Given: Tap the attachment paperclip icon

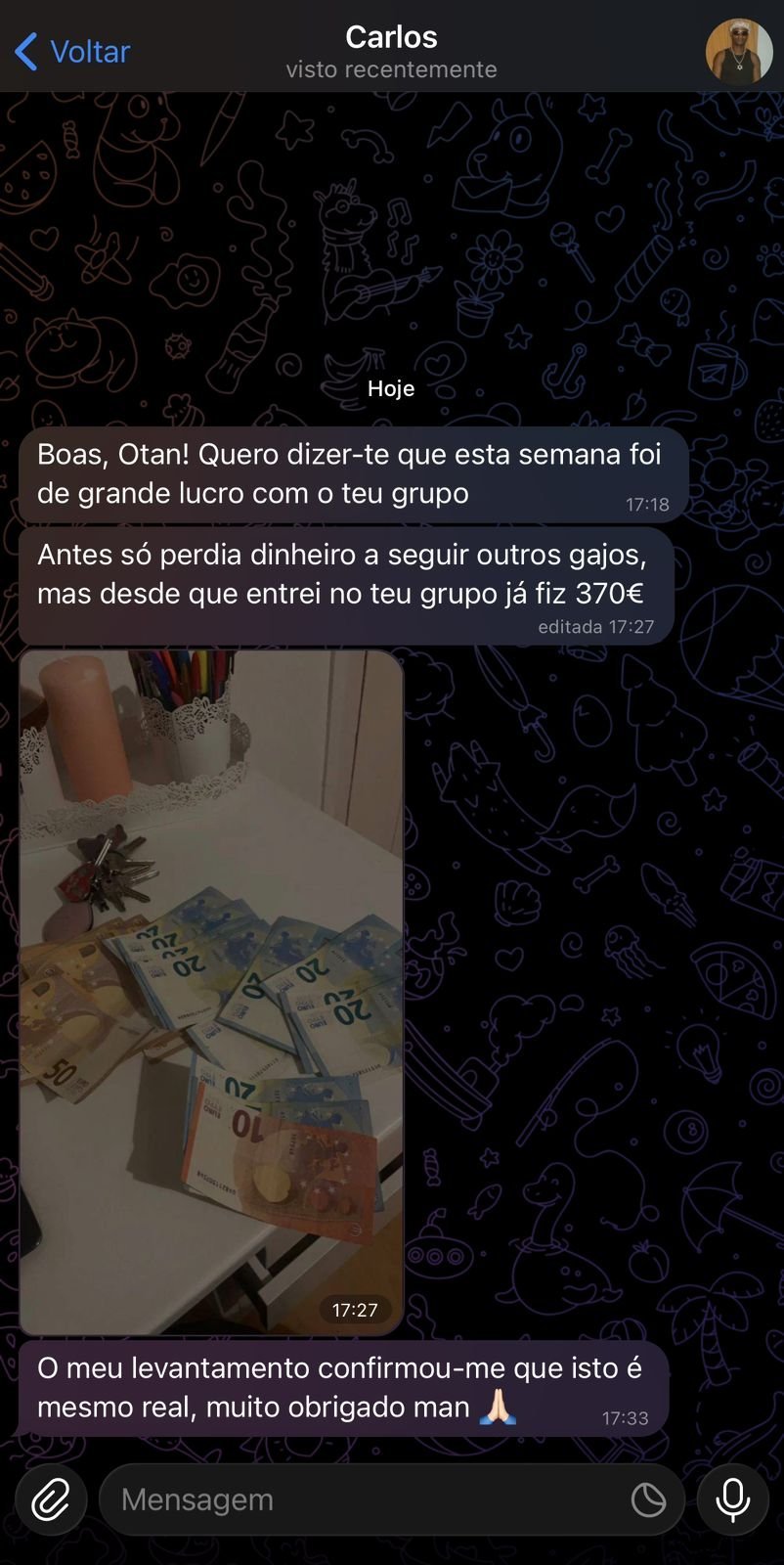Looking at the screenshot, I should point(51,1499).
